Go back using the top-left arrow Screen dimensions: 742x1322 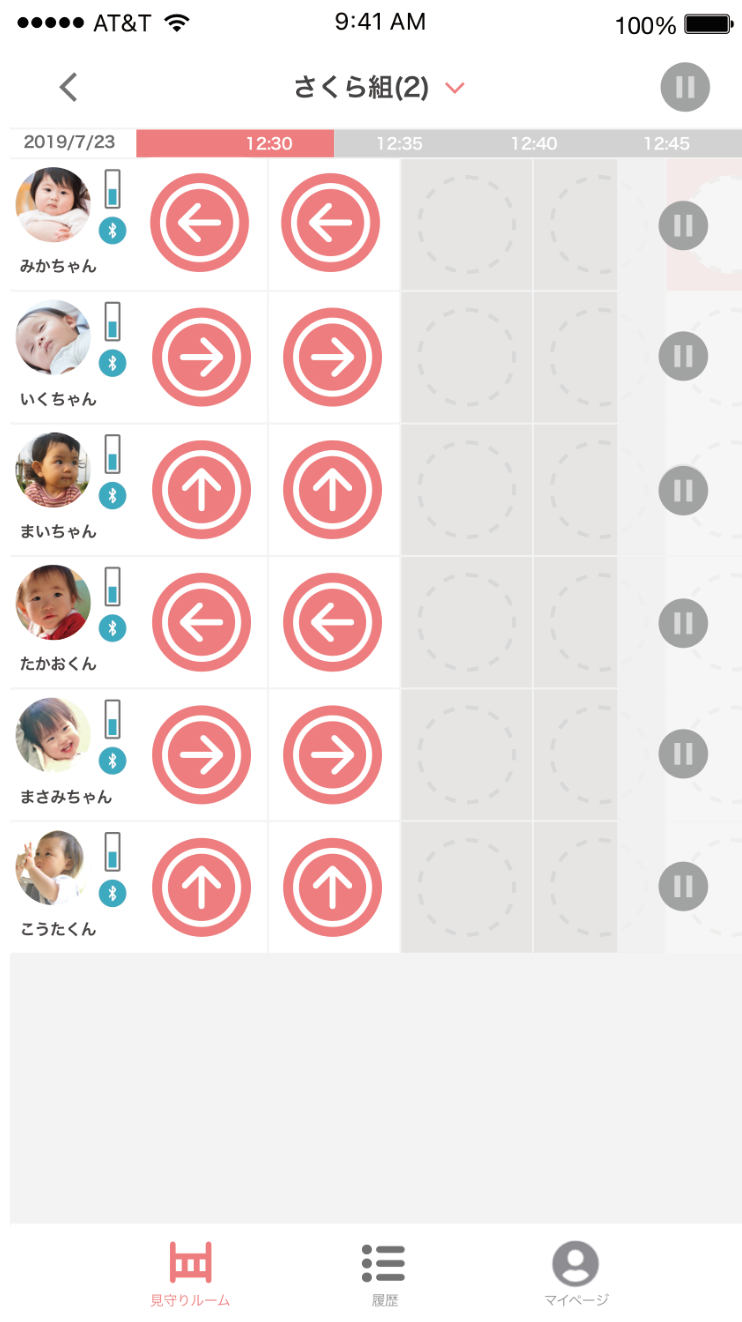[68, 87]
